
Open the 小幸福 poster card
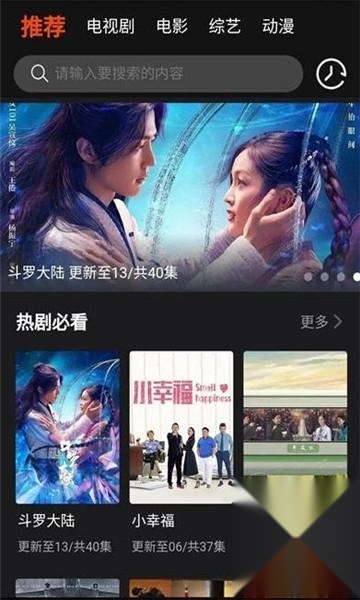click(x=181, y=427)
